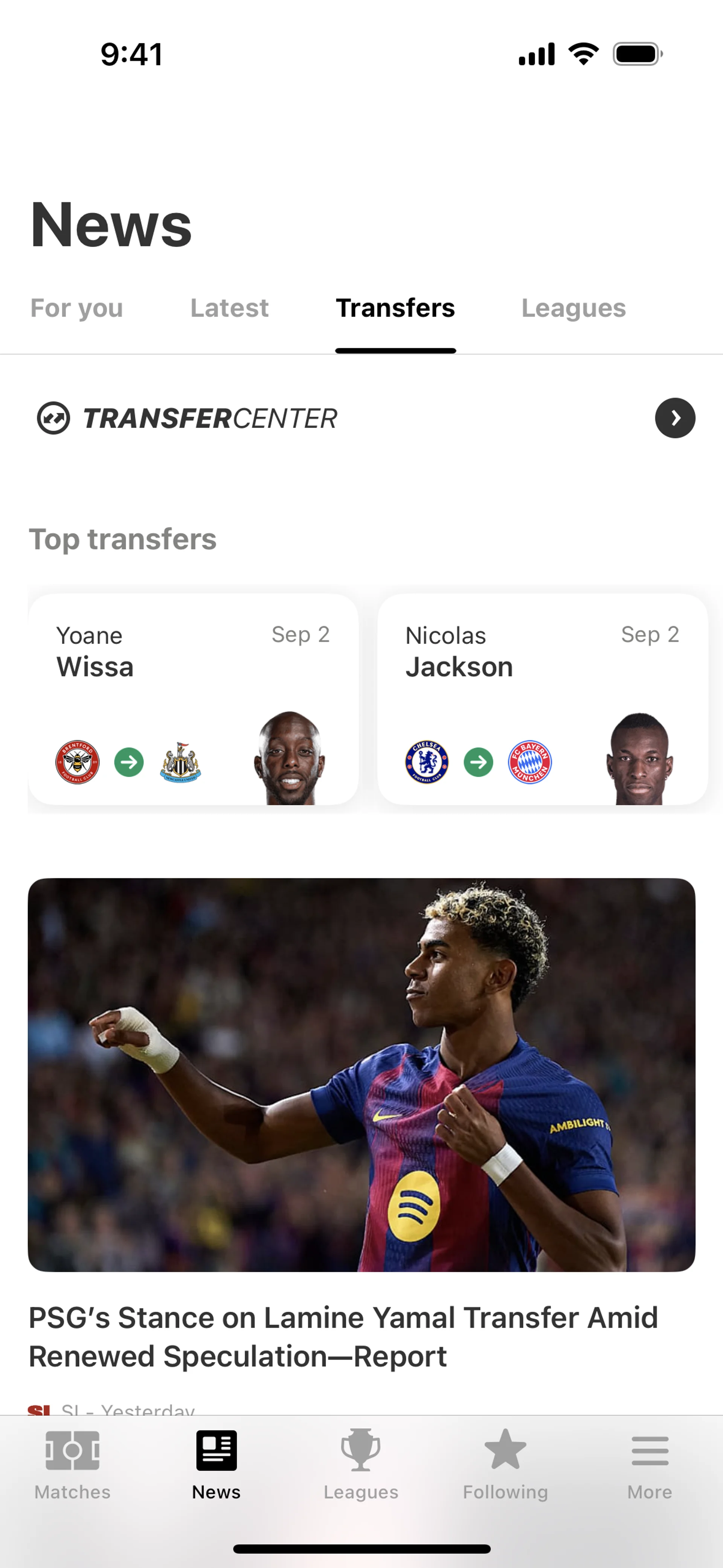The height and width of the screenshot is (1568, 723).
Task: Tap News in the bottom bar
Action: click(x=216, y=1463)
